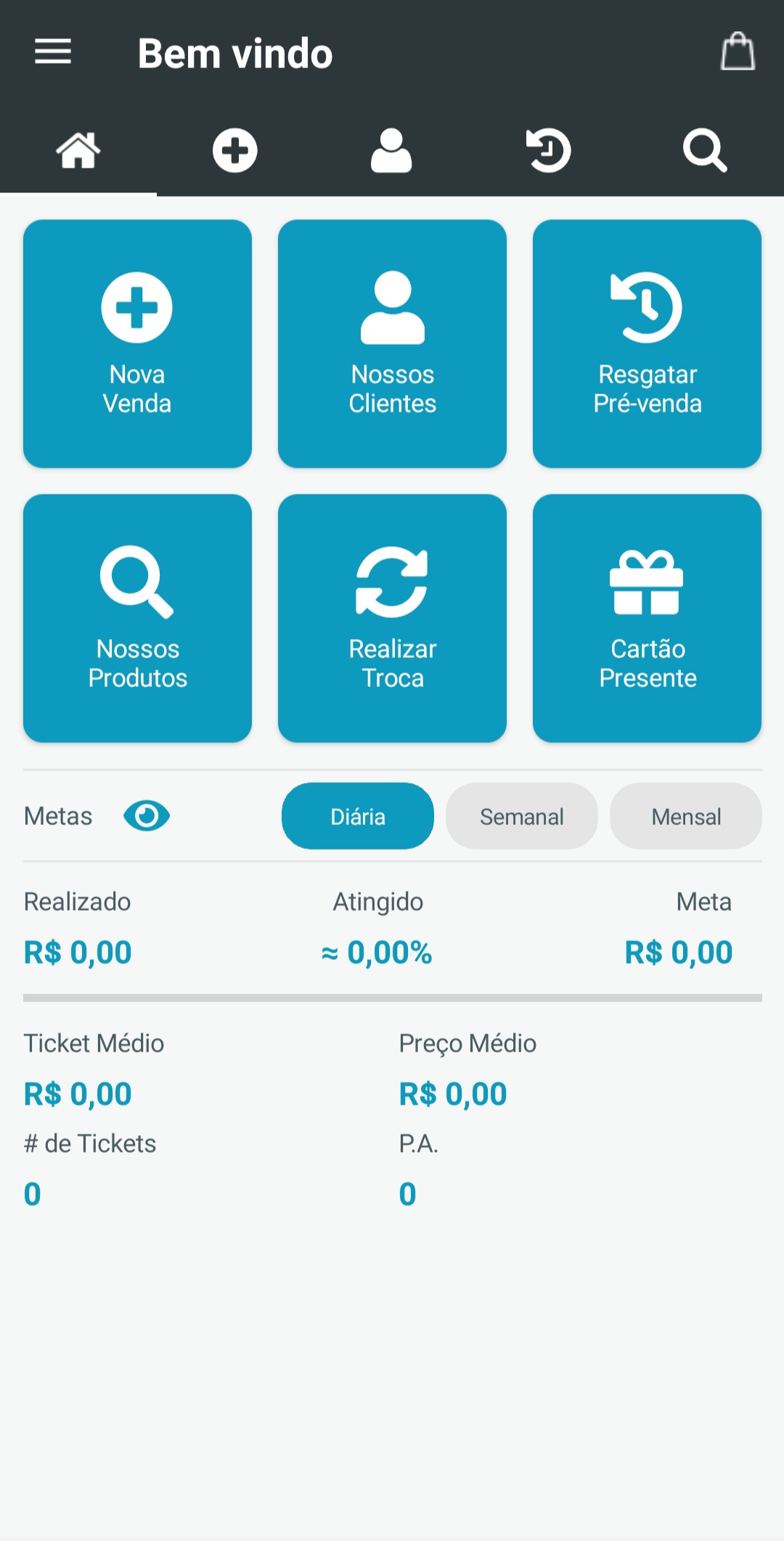This screenshot has width=784, height=1541.
Task: Toggle Metas visibility with the eye icon
Action: point(147,816)
